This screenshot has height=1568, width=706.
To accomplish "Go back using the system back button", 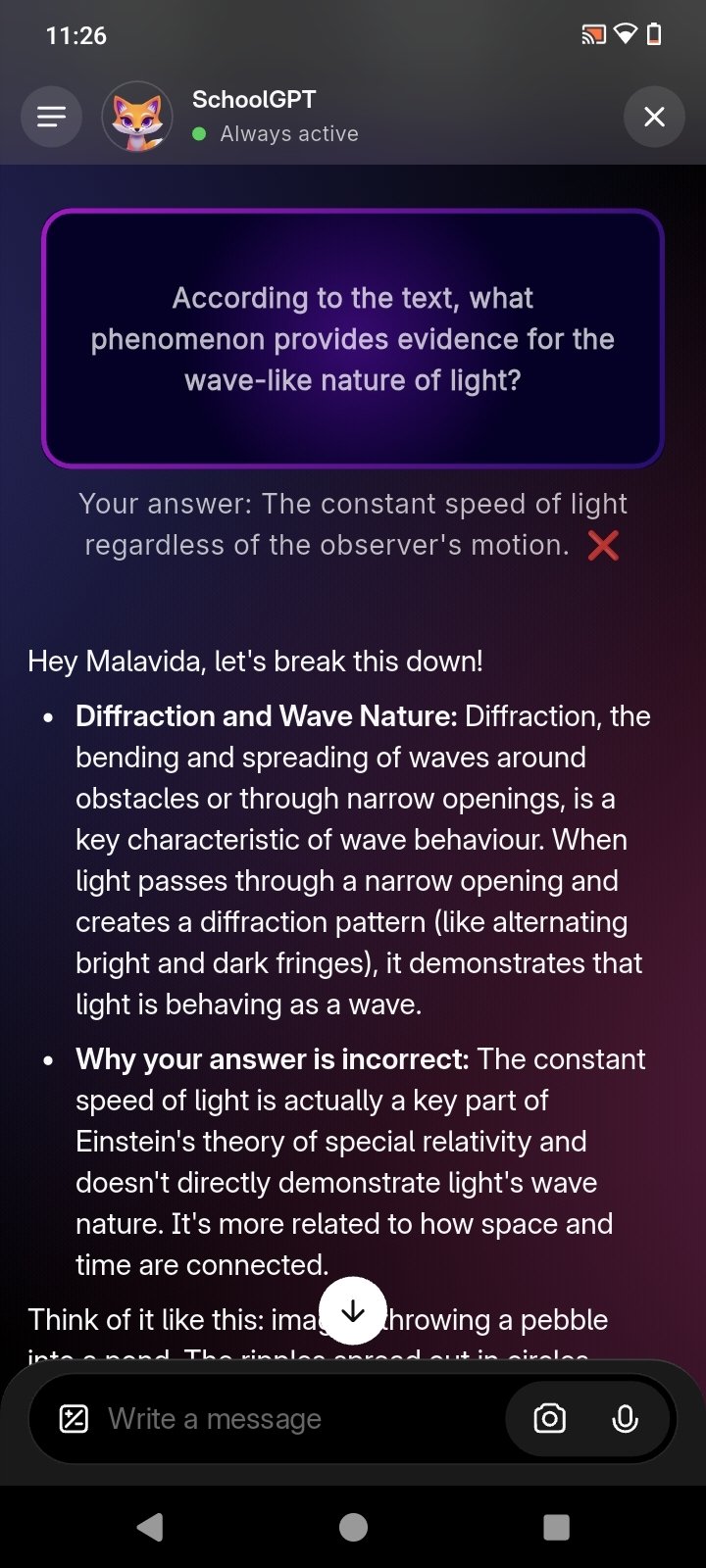I will click(x=150, y=1527).
